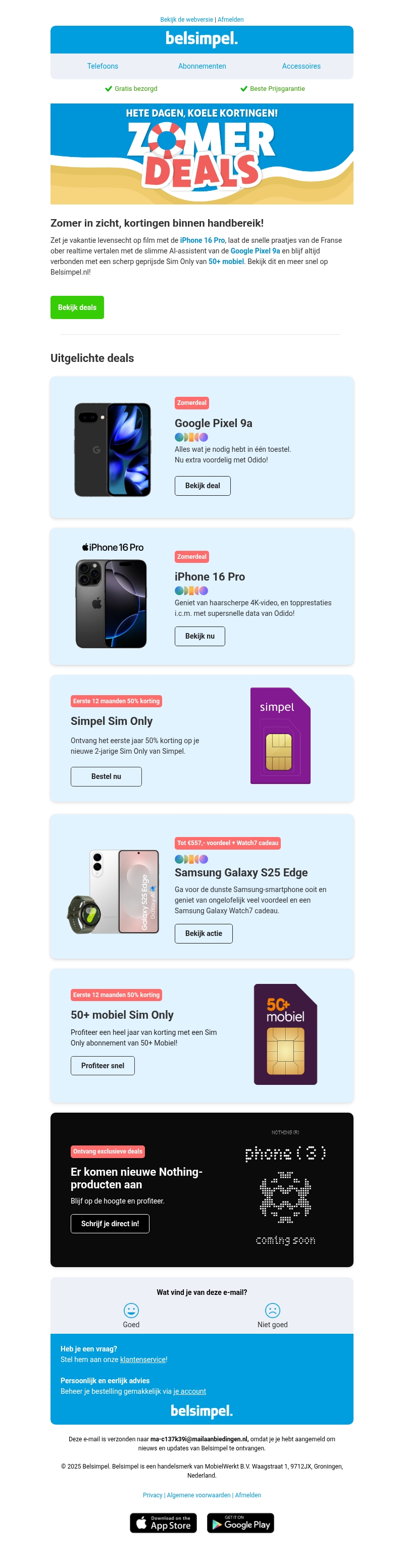Rate this e-mail as Niet goed
The height and width of the screenshot is (1568, 404).
(x=272, y=1314)
